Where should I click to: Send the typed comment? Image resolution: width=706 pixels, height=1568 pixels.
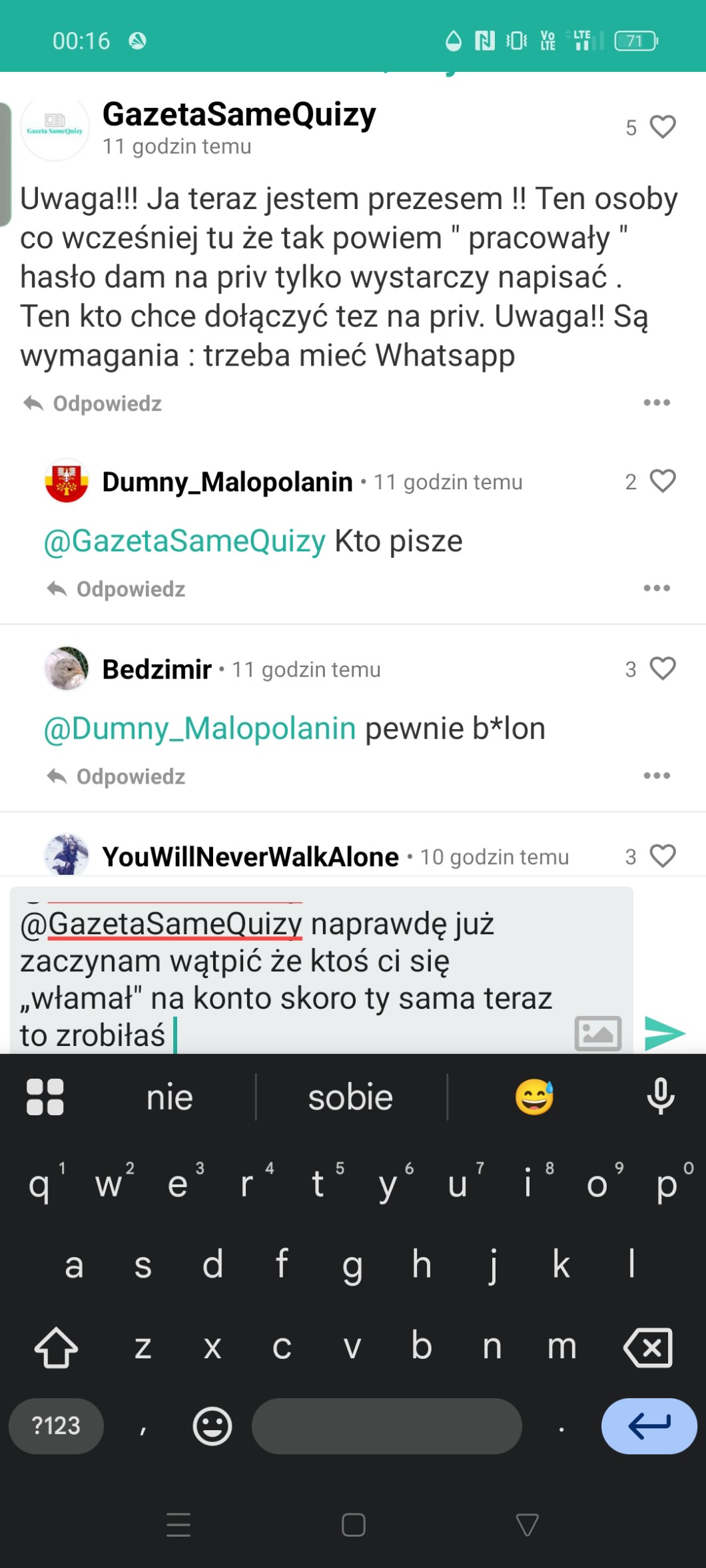pyautogui.click(x=664, y=1033)
